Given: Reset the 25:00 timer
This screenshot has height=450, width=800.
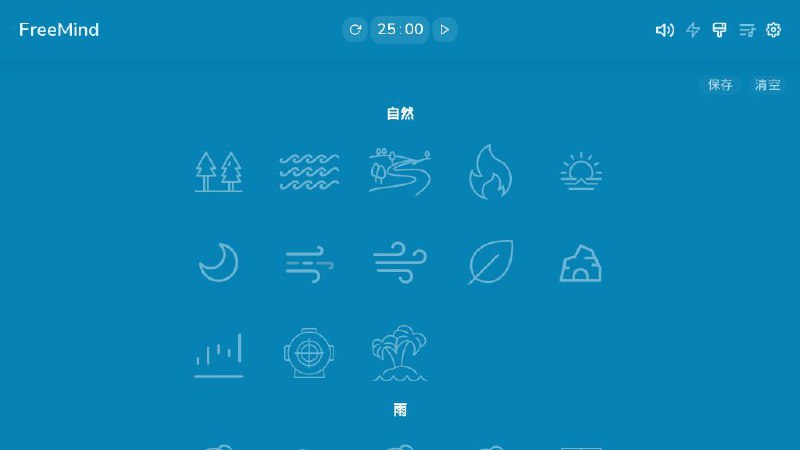Looking at the screenshot, I should [355, 30].
